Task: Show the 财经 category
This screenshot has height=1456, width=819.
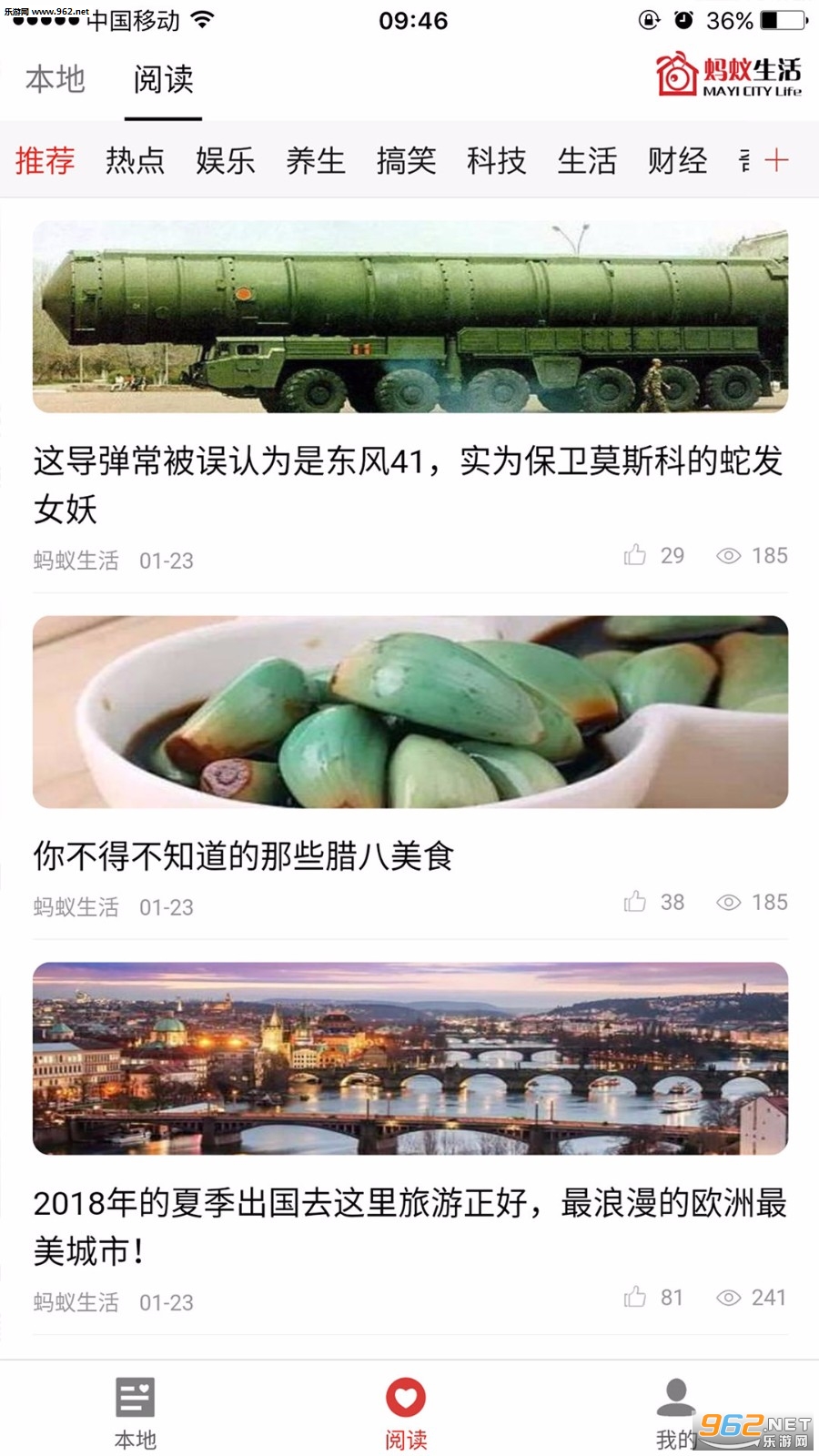Action: (x=677, y=161)
